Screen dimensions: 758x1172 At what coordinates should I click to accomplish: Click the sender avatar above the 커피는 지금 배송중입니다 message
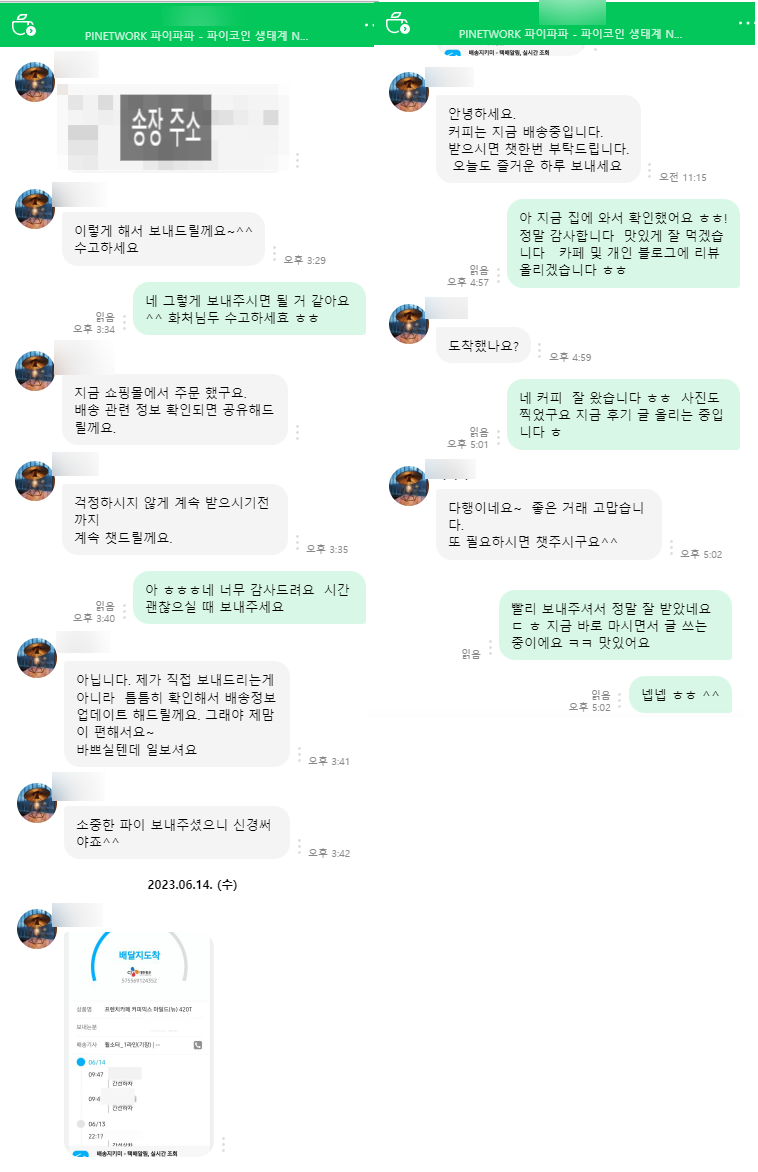(x=409, y=91)
